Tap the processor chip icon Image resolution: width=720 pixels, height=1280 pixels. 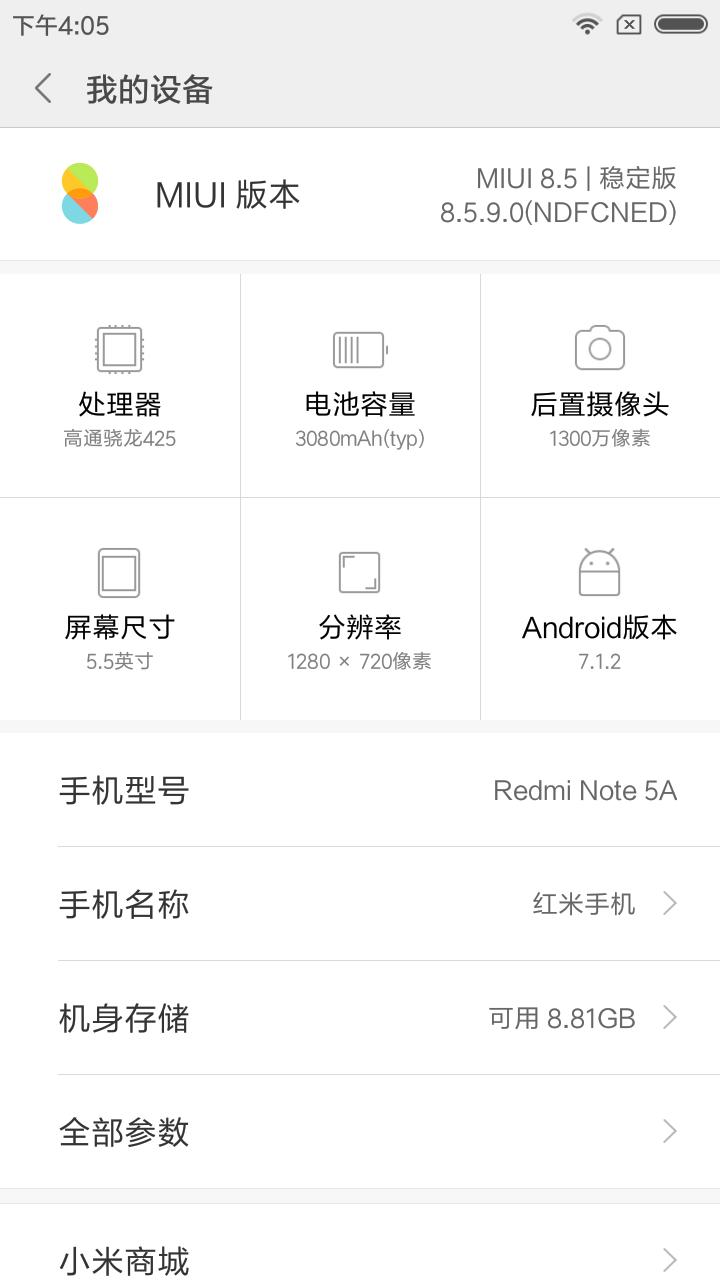point(118,349)
